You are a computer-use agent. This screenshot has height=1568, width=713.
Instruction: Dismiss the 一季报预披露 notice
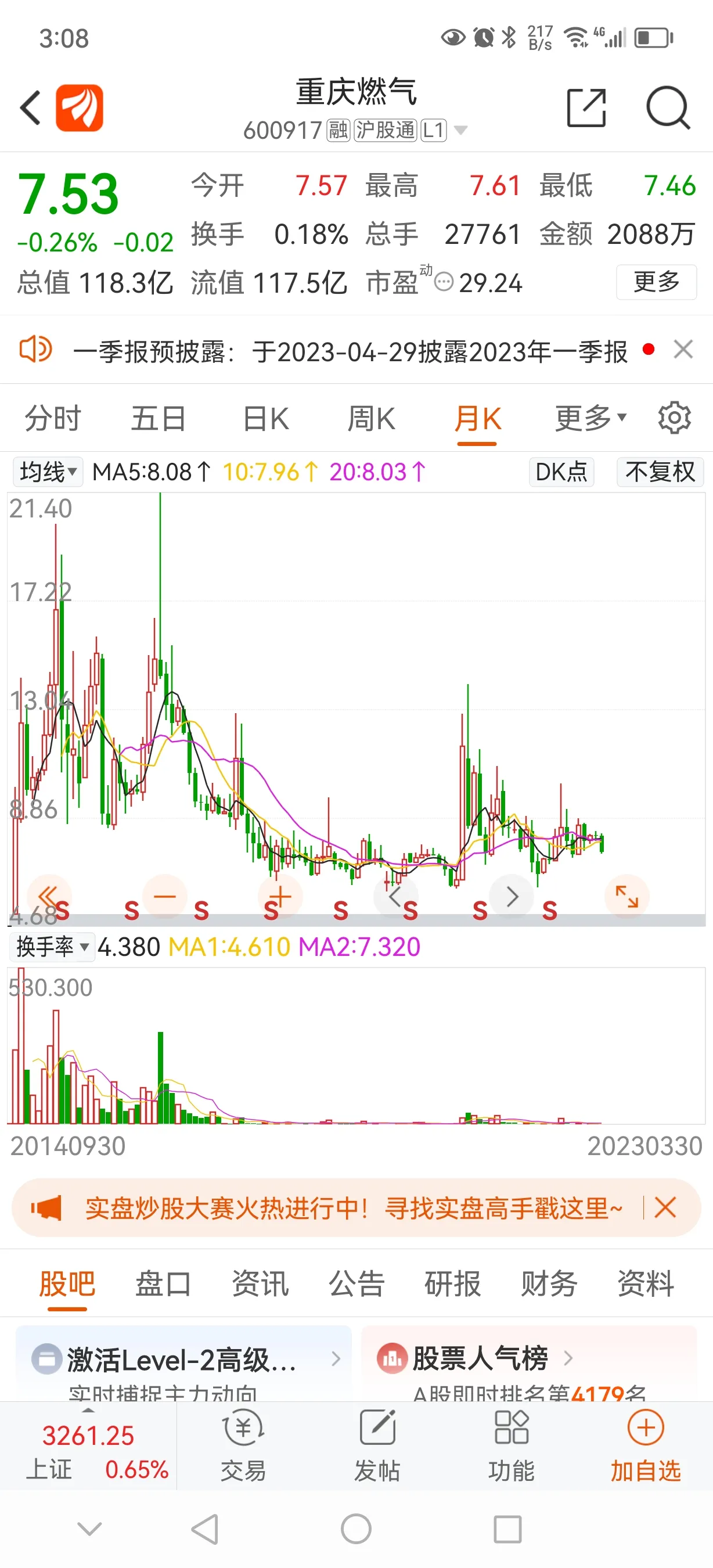[x=683, y=350]
